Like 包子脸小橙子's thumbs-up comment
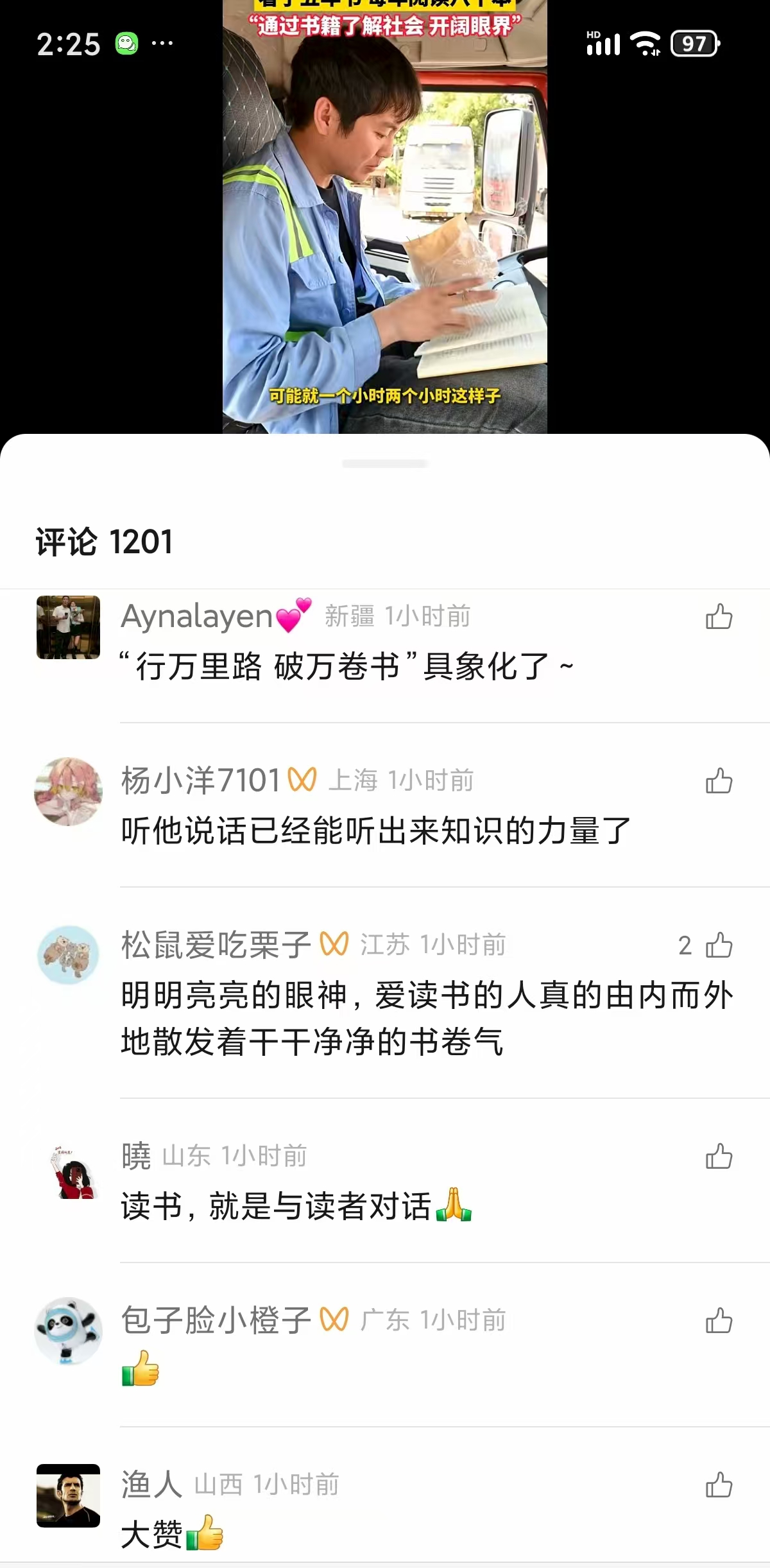The image size is (770, 1568). click(719, 1321)
